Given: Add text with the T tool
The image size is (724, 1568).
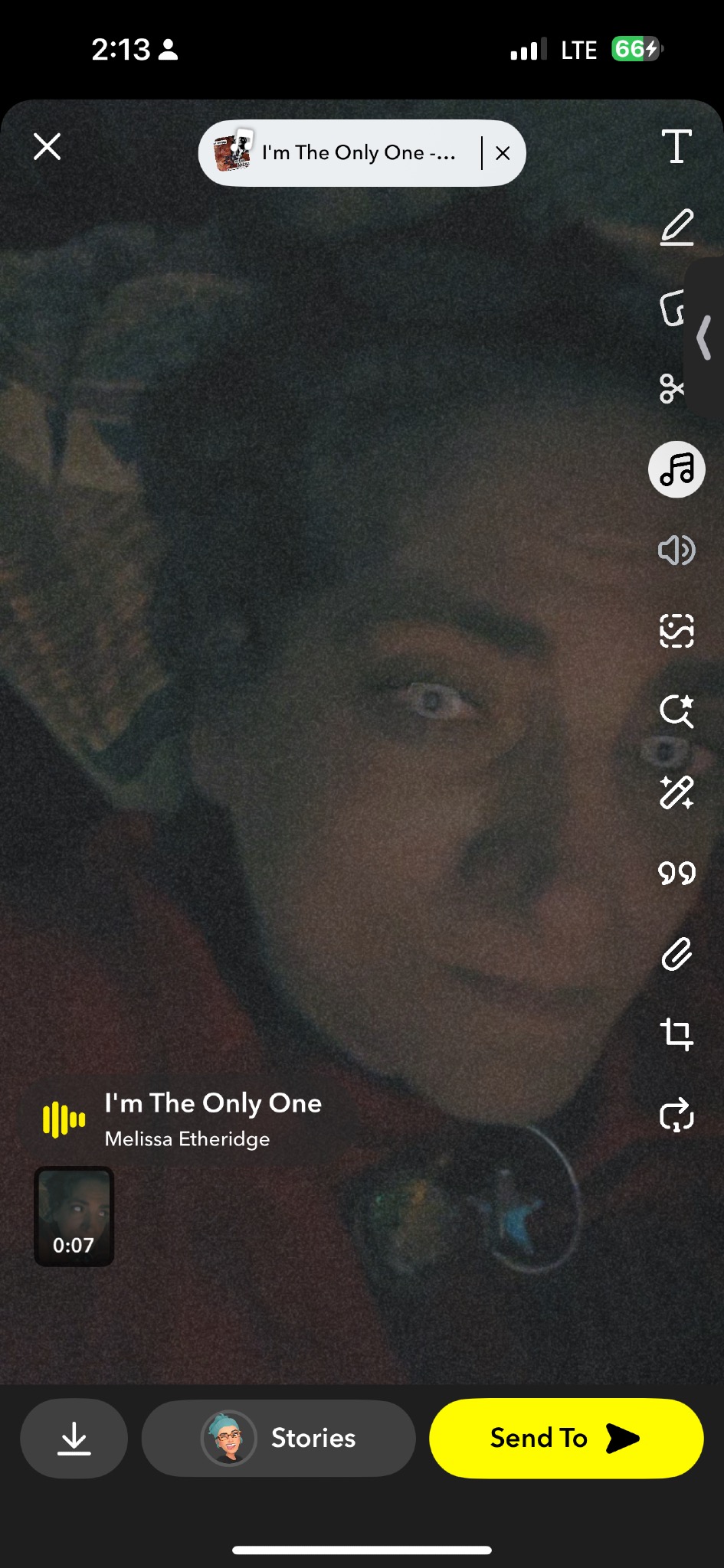Looking at the screenshot, I should pos(676,146).
